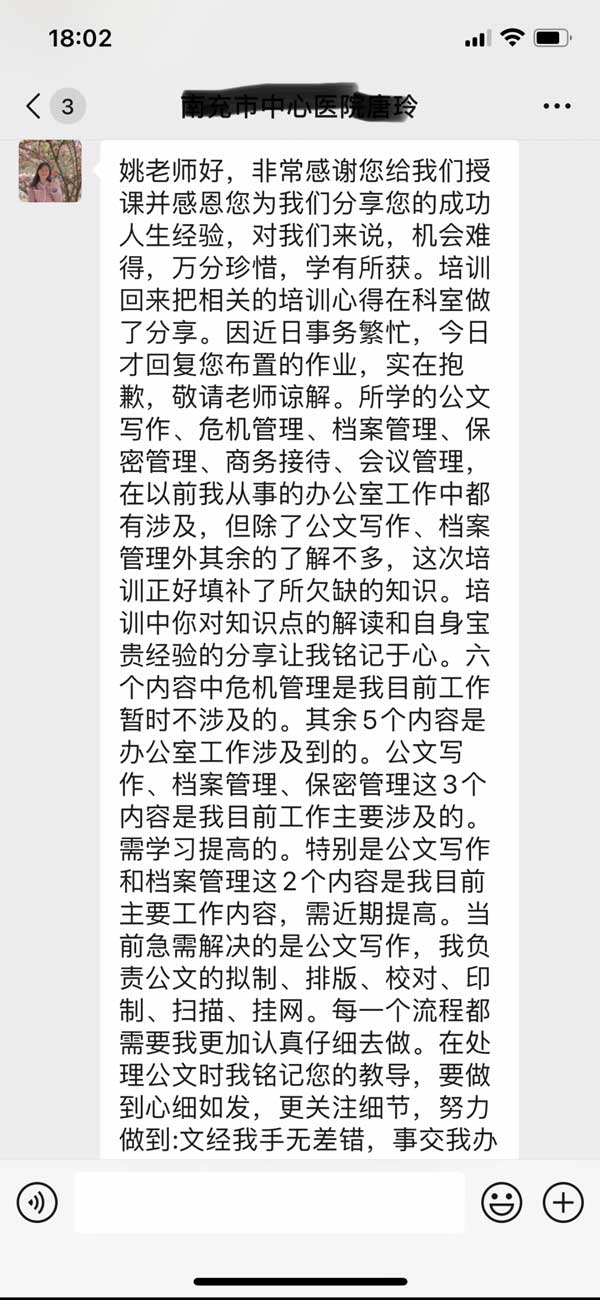This screenshot has width=600, height=1300.
Task: Open the chat details overflow menu
Action: [x=557, y=105]
